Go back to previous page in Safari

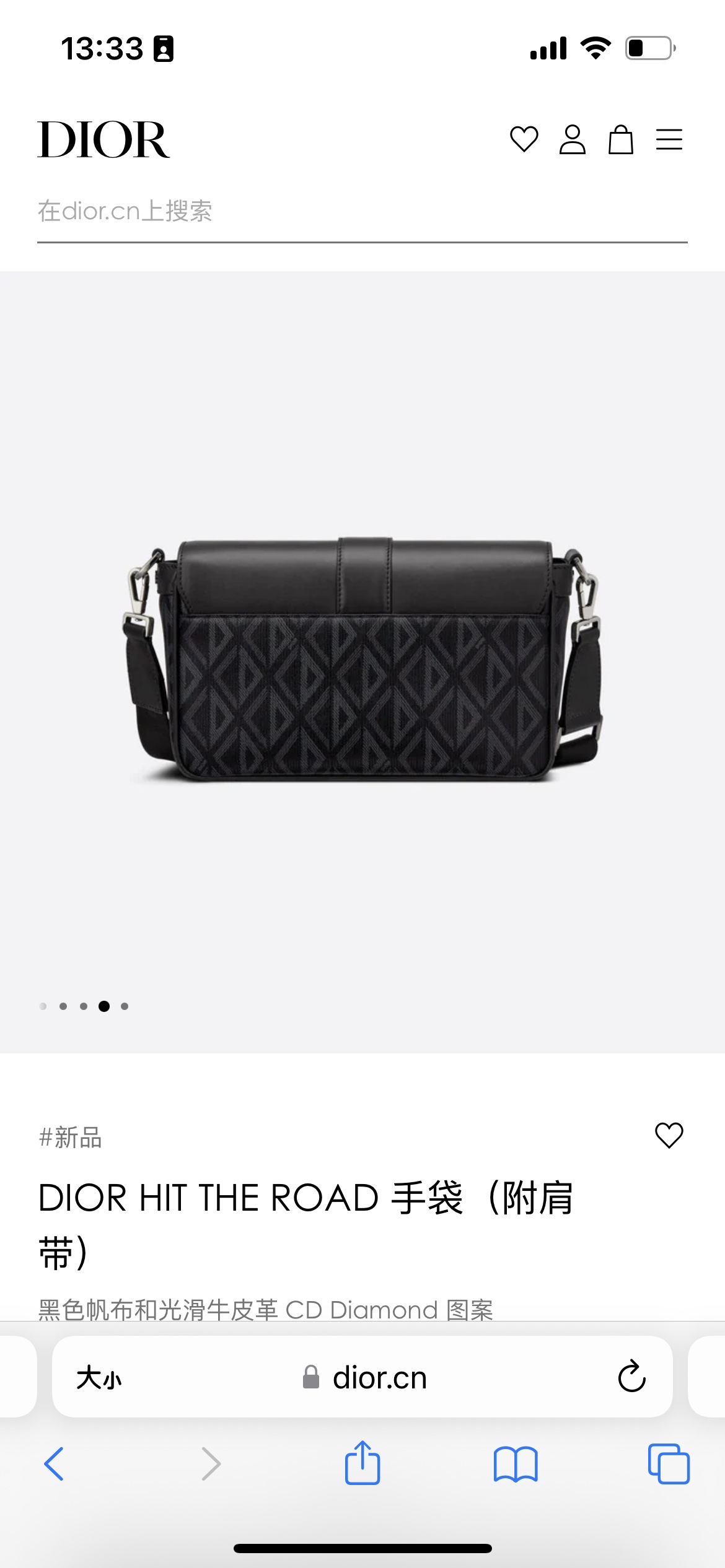55,1464
